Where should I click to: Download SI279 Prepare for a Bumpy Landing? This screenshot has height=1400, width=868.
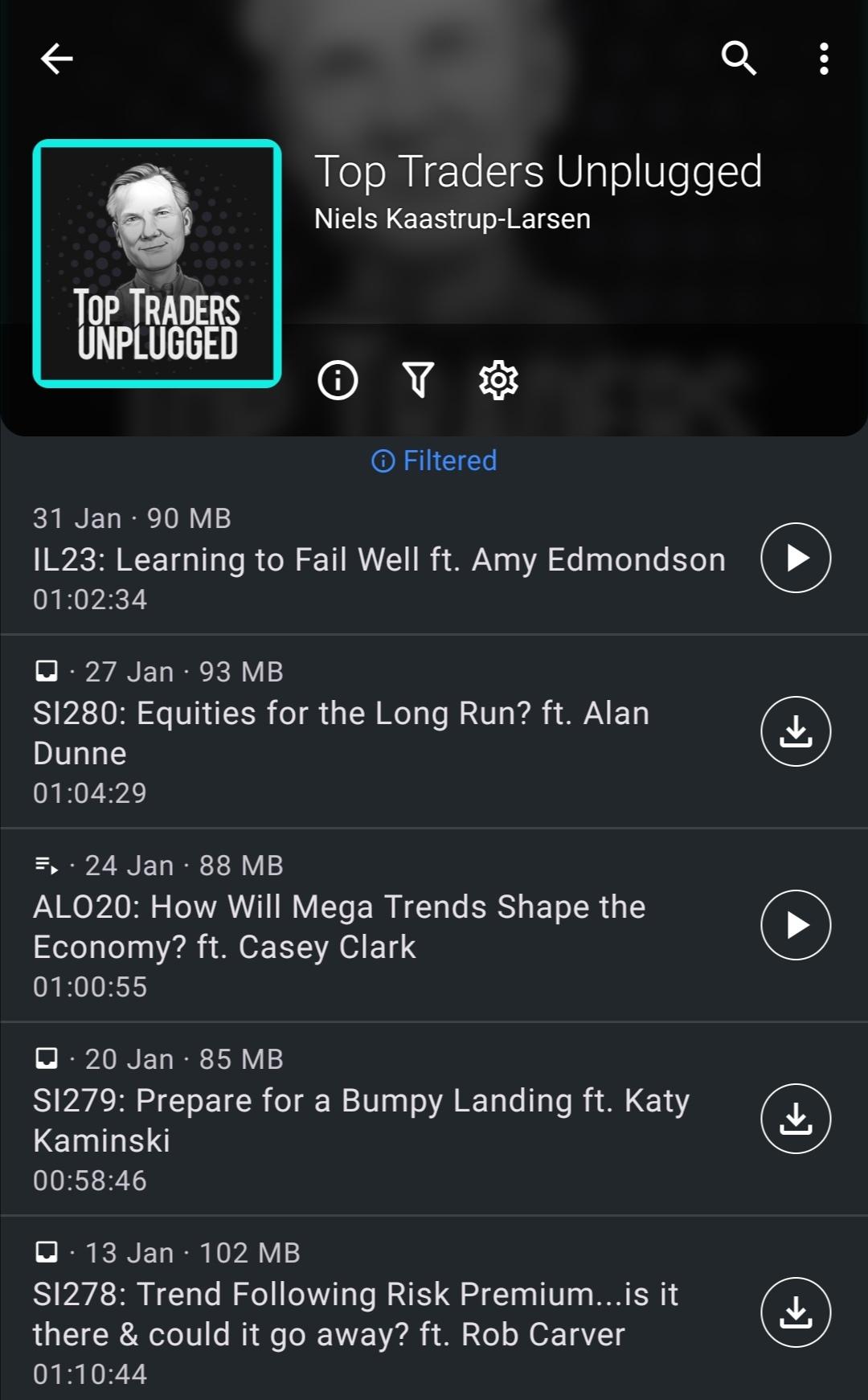click(796, 1119)
